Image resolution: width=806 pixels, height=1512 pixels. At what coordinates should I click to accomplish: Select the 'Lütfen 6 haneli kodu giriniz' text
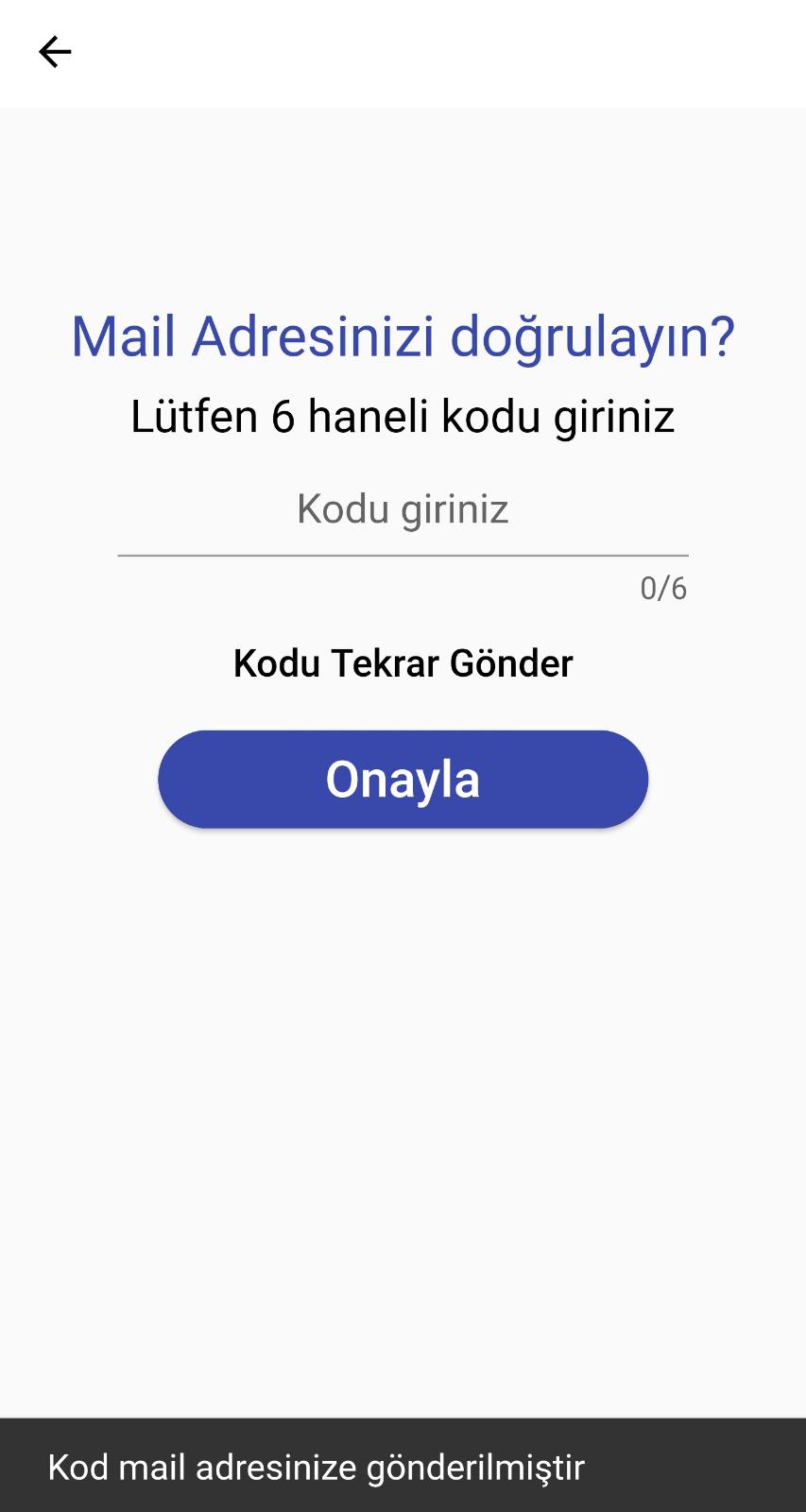click(x=403, y=414)
